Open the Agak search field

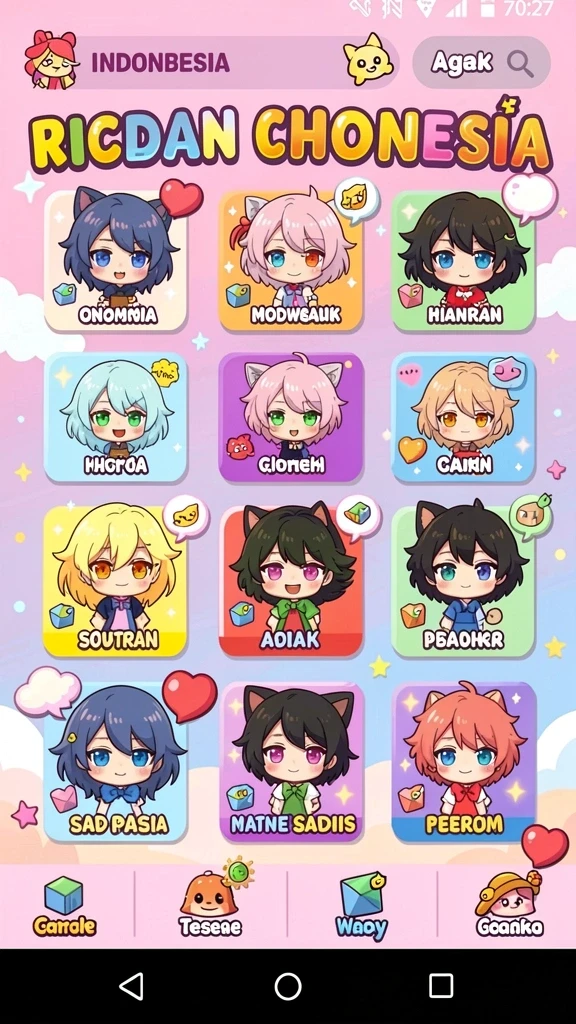pos(481,63)
